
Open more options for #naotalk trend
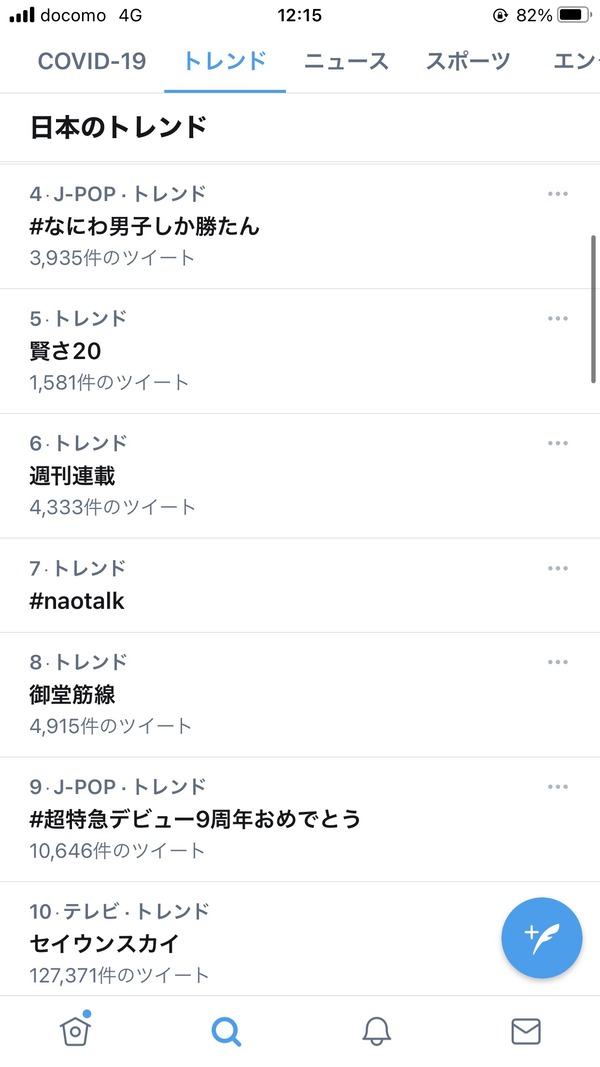click(x=558, y=568)
